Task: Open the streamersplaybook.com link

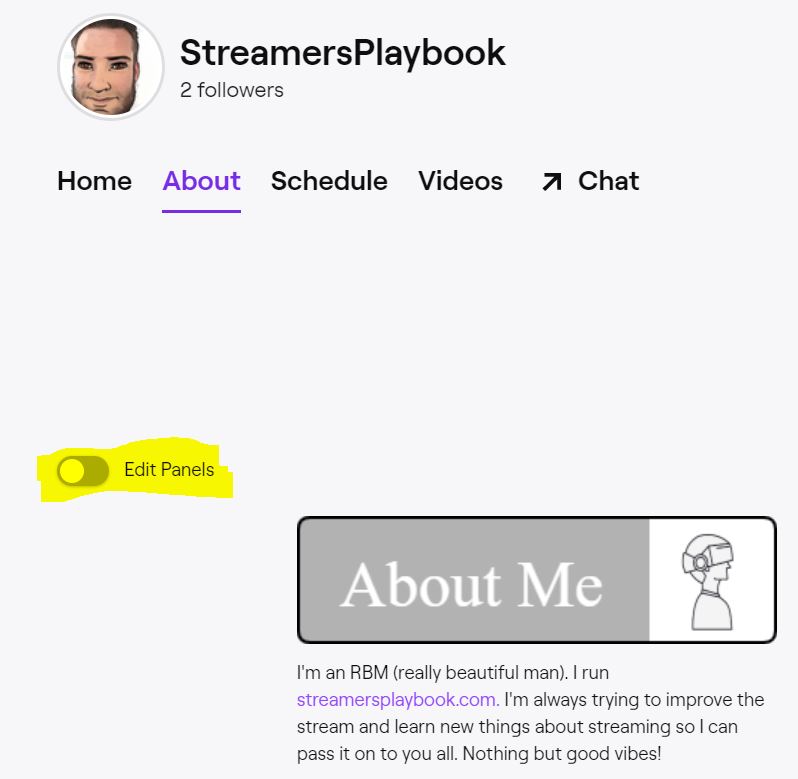Action: click(x=397, y=700)
